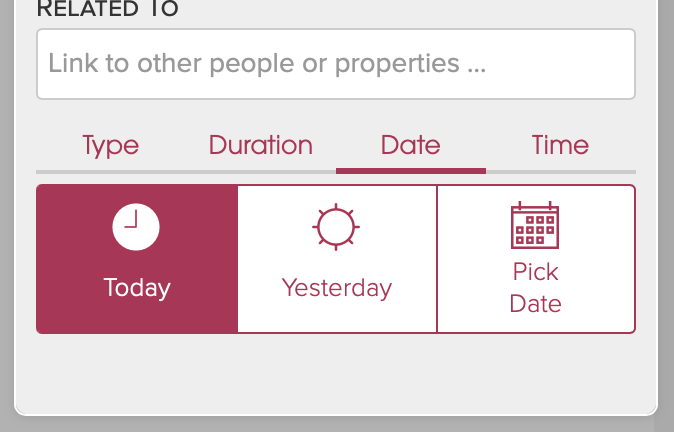Select the Date tab

point(411,146)
